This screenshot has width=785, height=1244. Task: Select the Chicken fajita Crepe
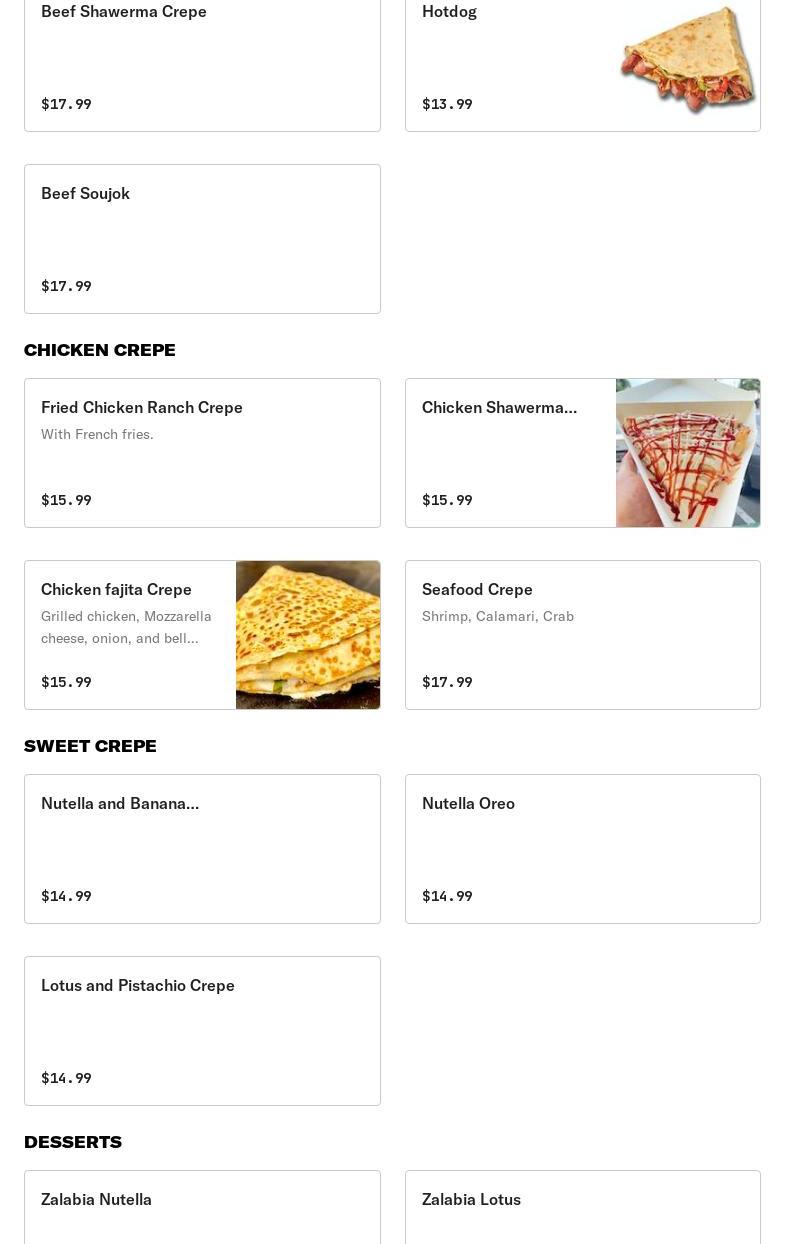(202, 635)
